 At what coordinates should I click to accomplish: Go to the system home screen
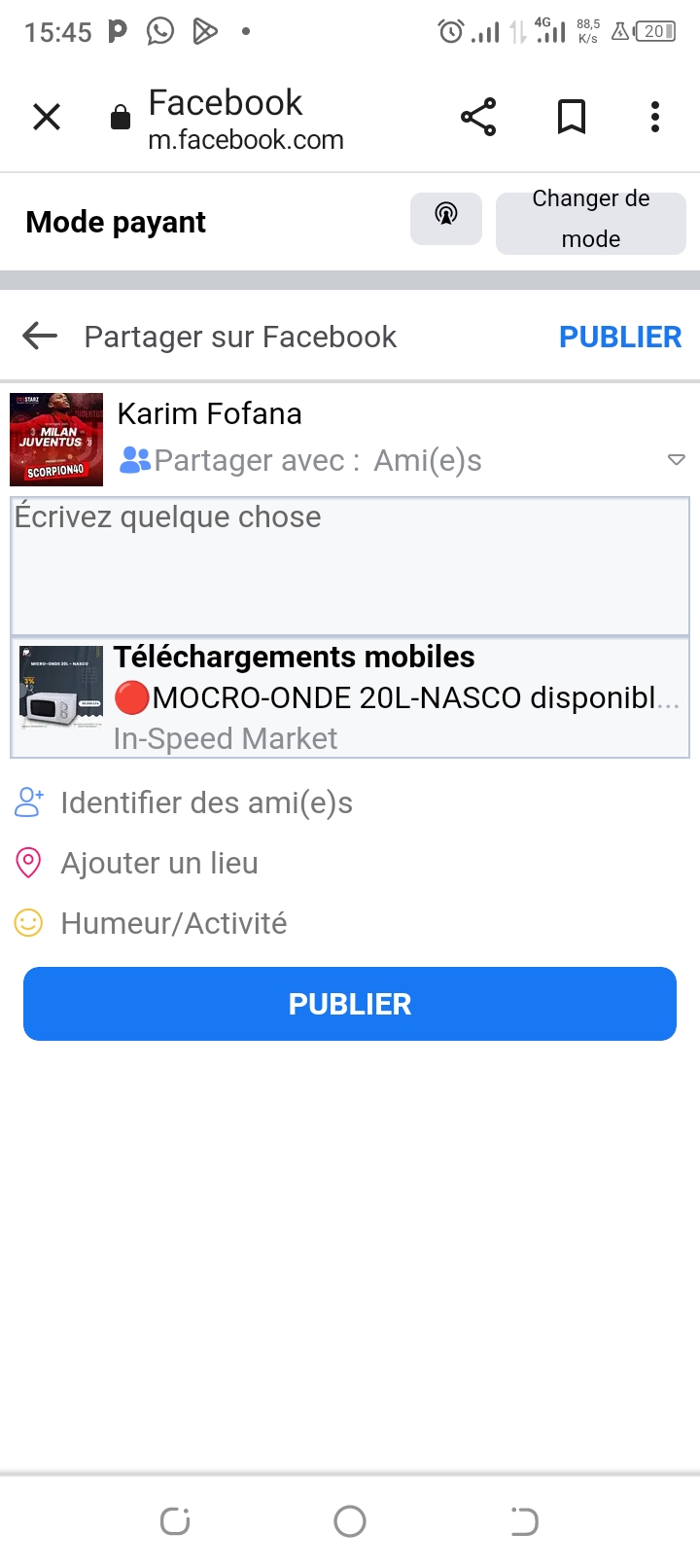click(350, 1521)
